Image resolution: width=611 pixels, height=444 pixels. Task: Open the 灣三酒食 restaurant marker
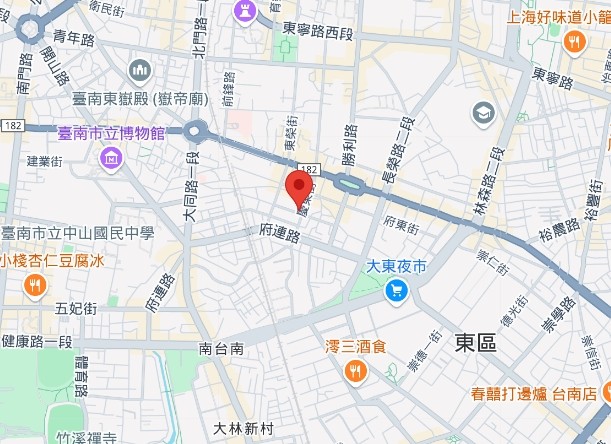point(355,373)
